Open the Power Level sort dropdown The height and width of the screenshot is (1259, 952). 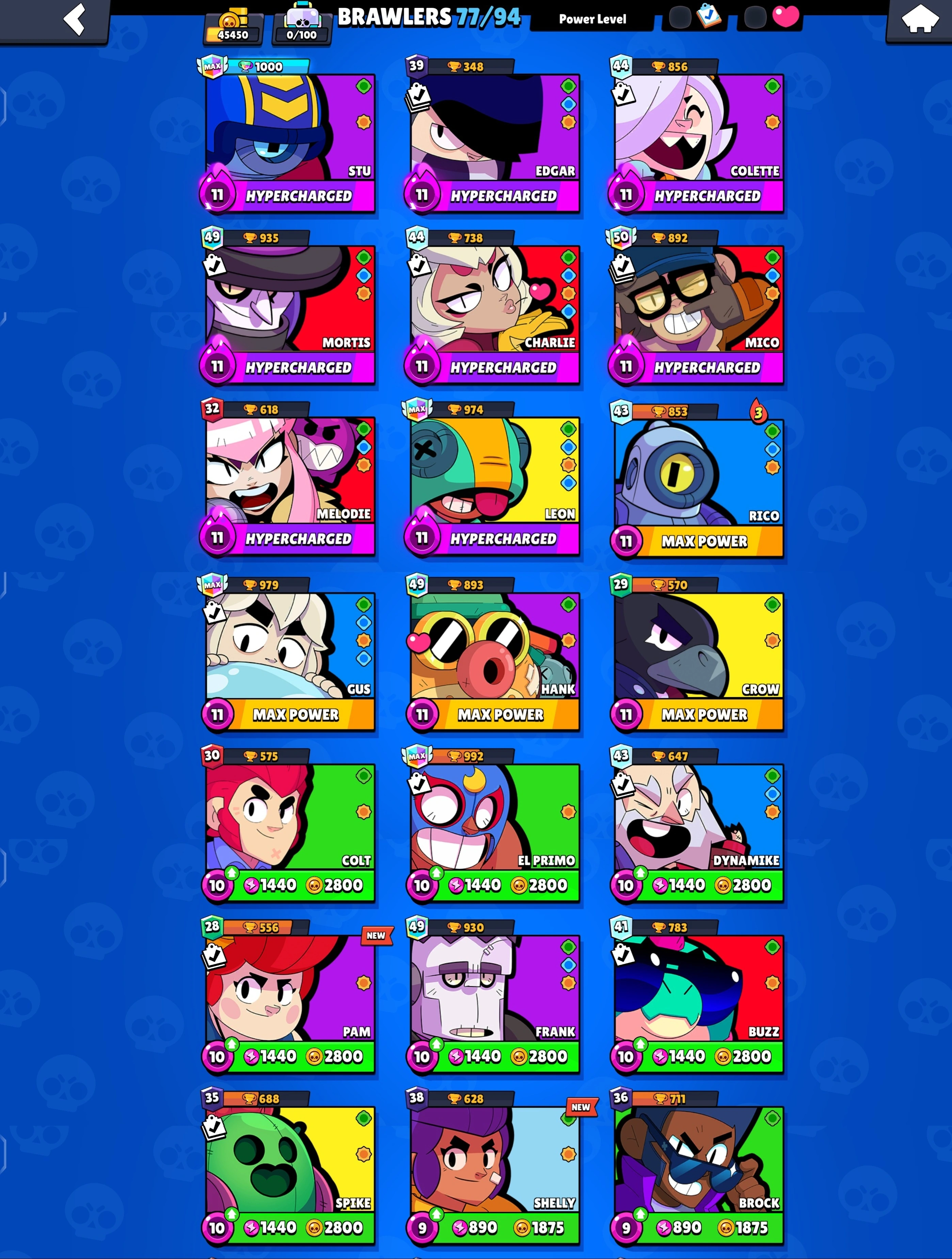[x=592, y=19]
